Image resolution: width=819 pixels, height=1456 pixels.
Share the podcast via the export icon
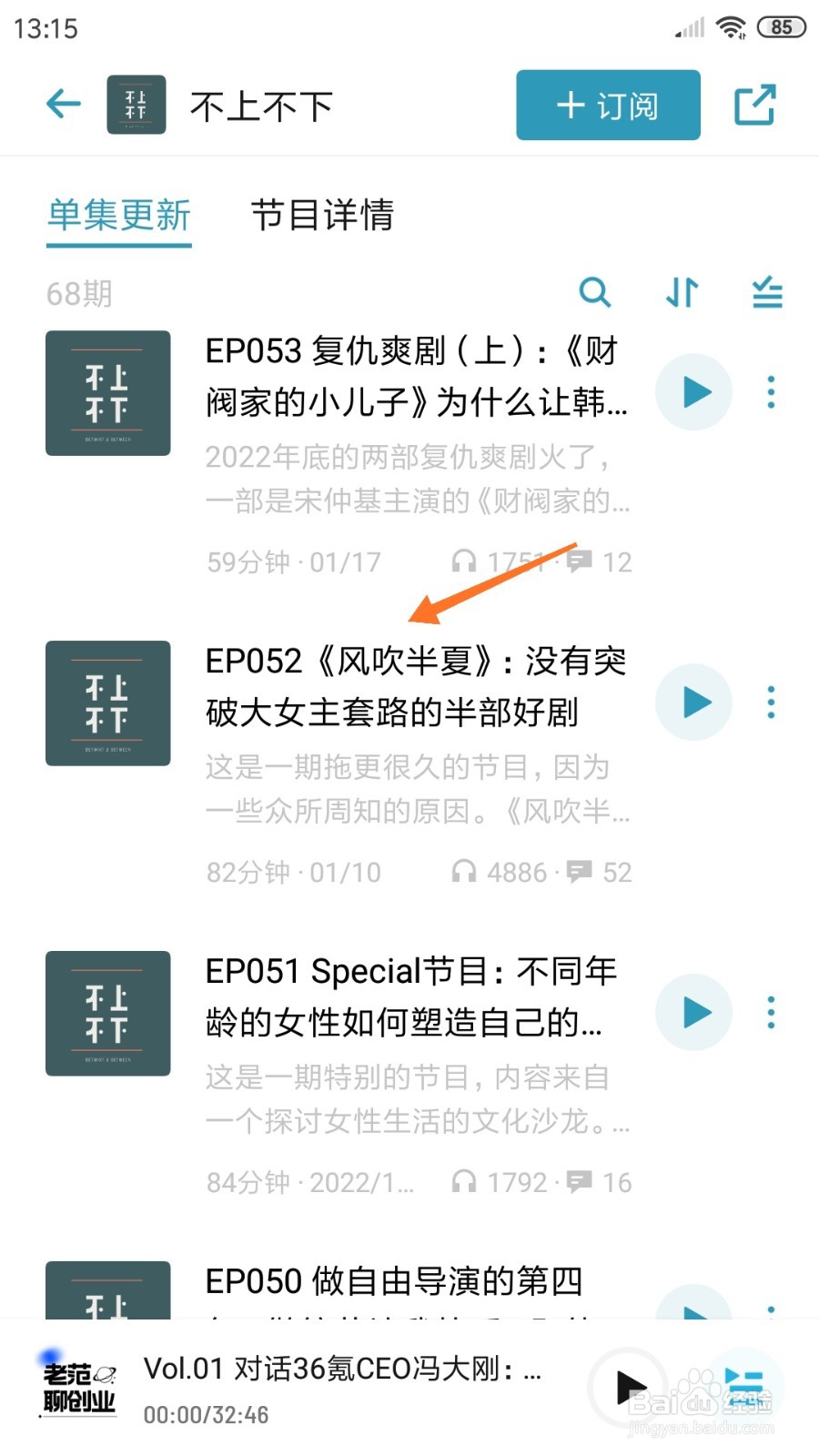pyautogui.click(x=754, y=106)
